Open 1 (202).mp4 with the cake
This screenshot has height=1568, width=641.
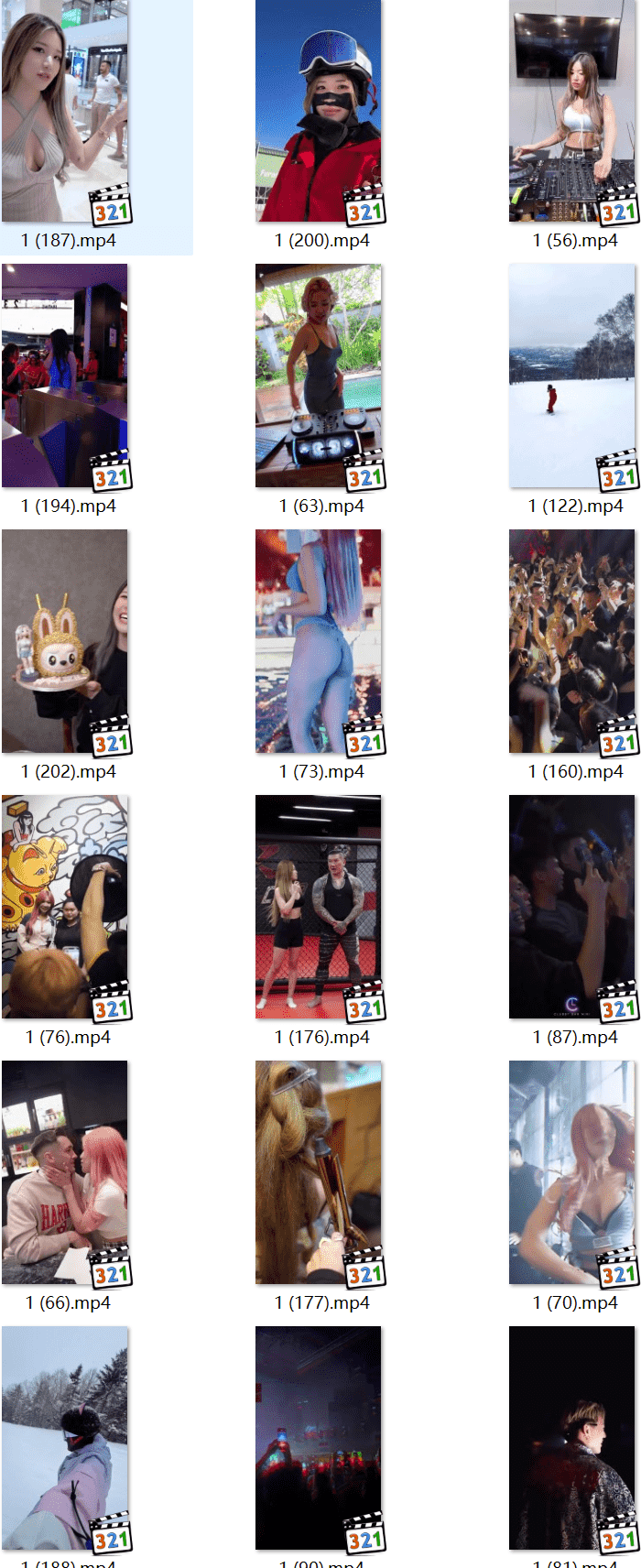tap(65, 641)
